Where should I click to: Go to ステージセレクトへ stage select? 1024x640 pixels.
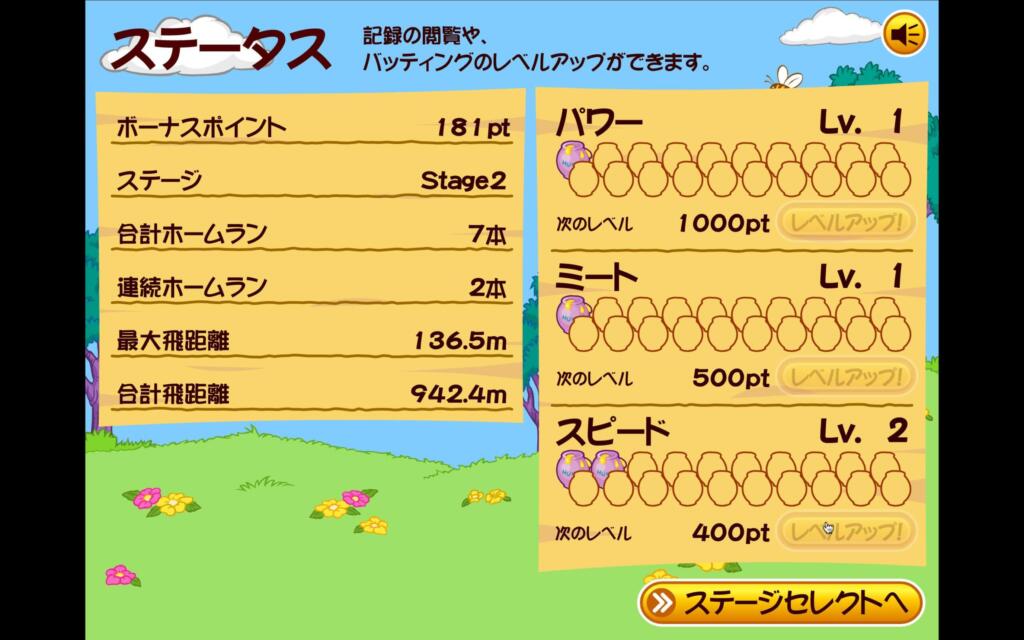click(781, 603)
